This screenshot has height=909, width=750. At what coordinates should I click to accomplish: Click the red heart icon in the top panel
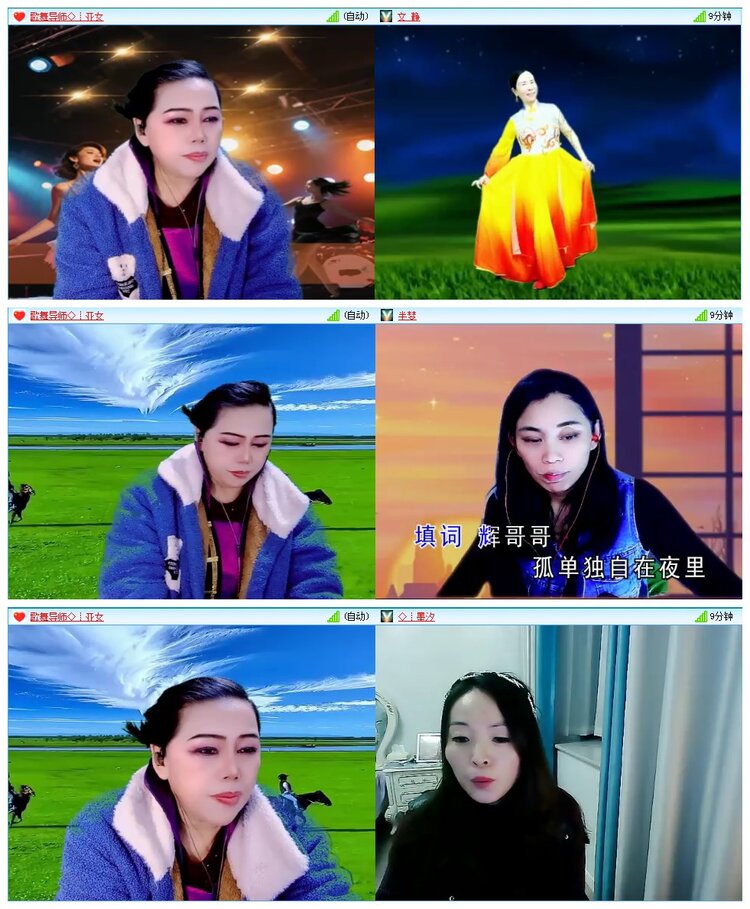pos(21,15)
